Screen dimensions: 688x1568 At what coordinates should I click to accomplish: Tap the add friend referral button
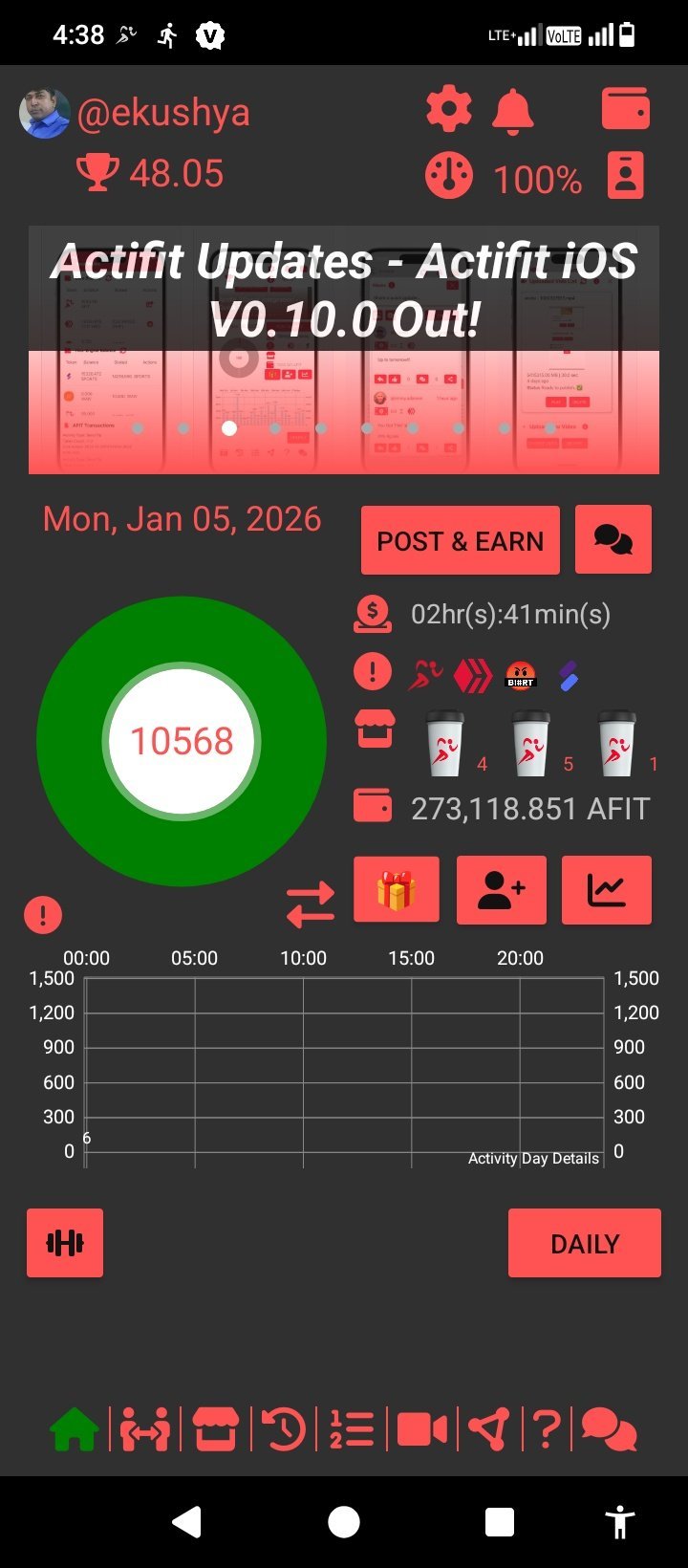click(502, 890)
